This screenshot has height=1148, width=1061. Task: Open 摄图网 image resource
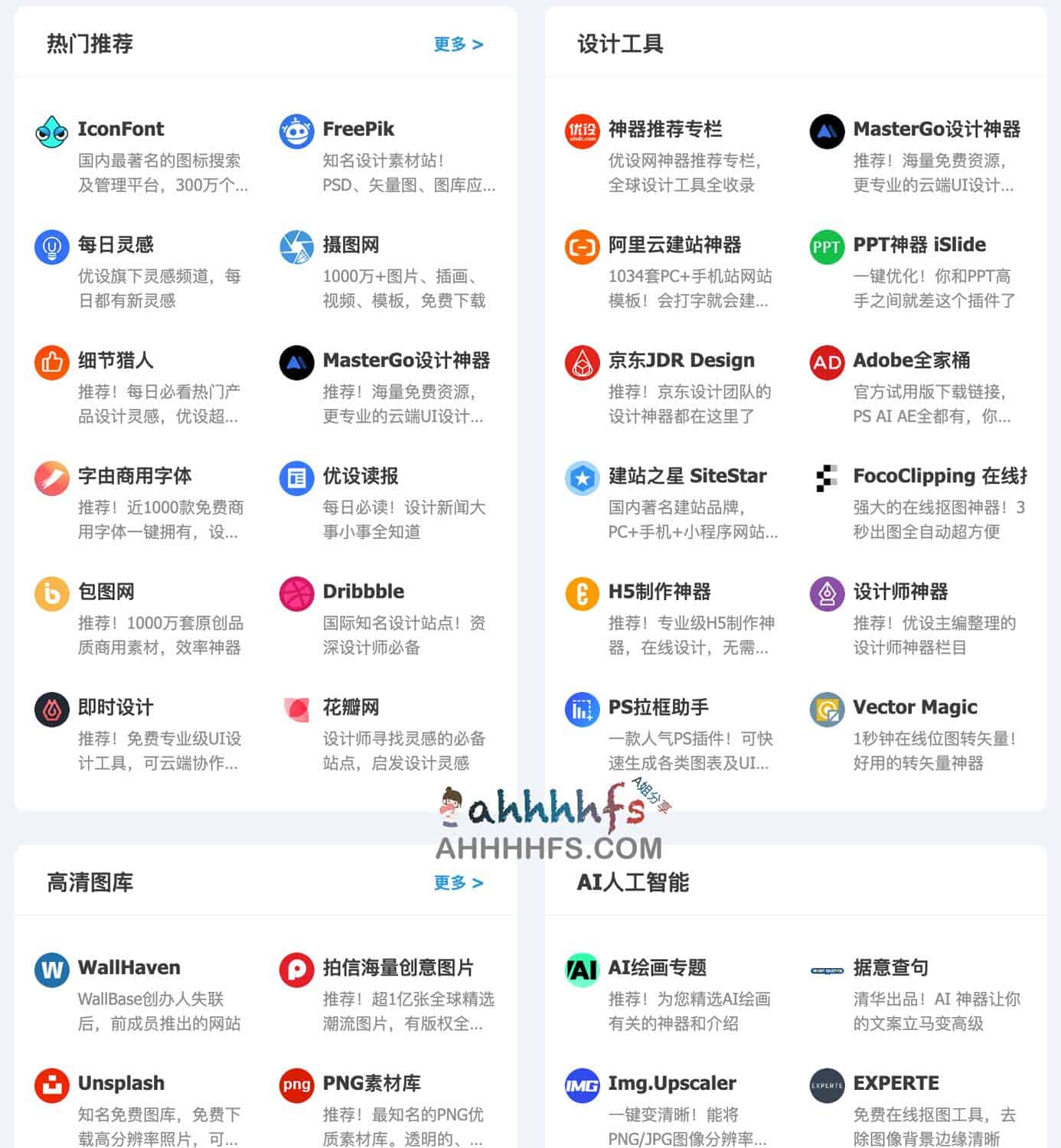pyautogui.click(x=351, y=245)
